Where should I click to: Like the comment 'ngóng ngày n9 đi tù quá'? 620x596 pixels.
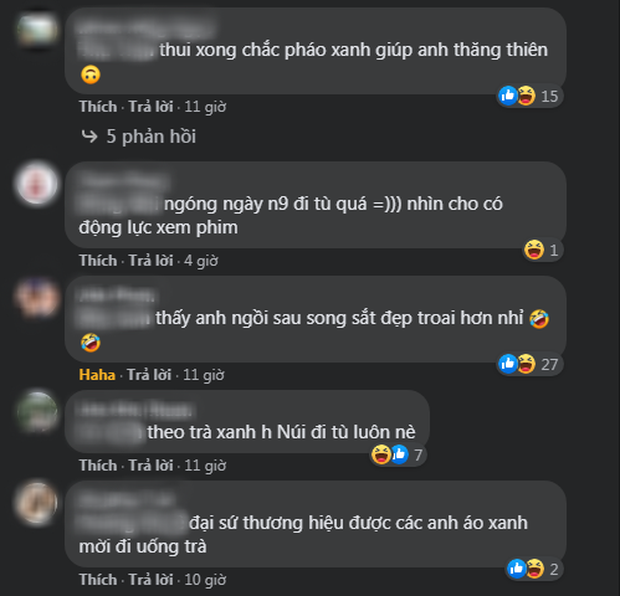tap(98, 260)
